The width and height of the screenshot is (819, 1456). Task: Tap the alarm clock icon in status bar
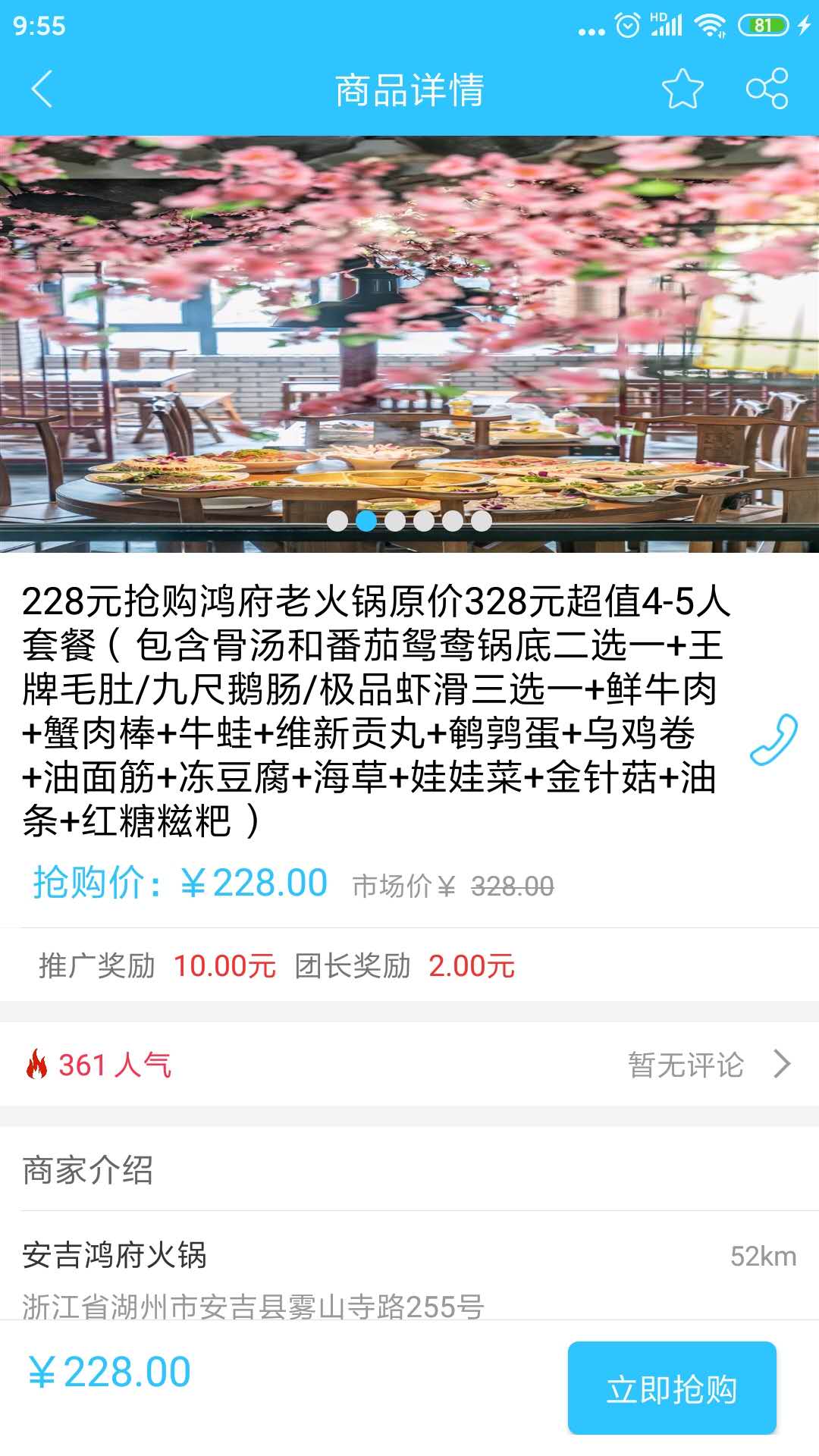pyautogui.click(x=628, y=23)
